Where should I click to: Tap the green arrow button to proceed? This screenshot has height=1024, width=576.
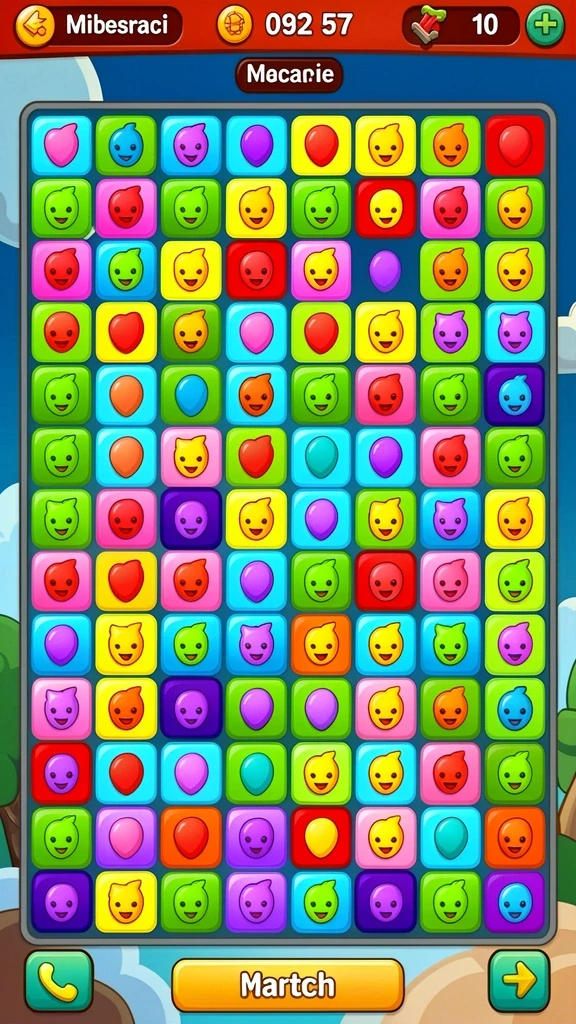click(519, 981)
